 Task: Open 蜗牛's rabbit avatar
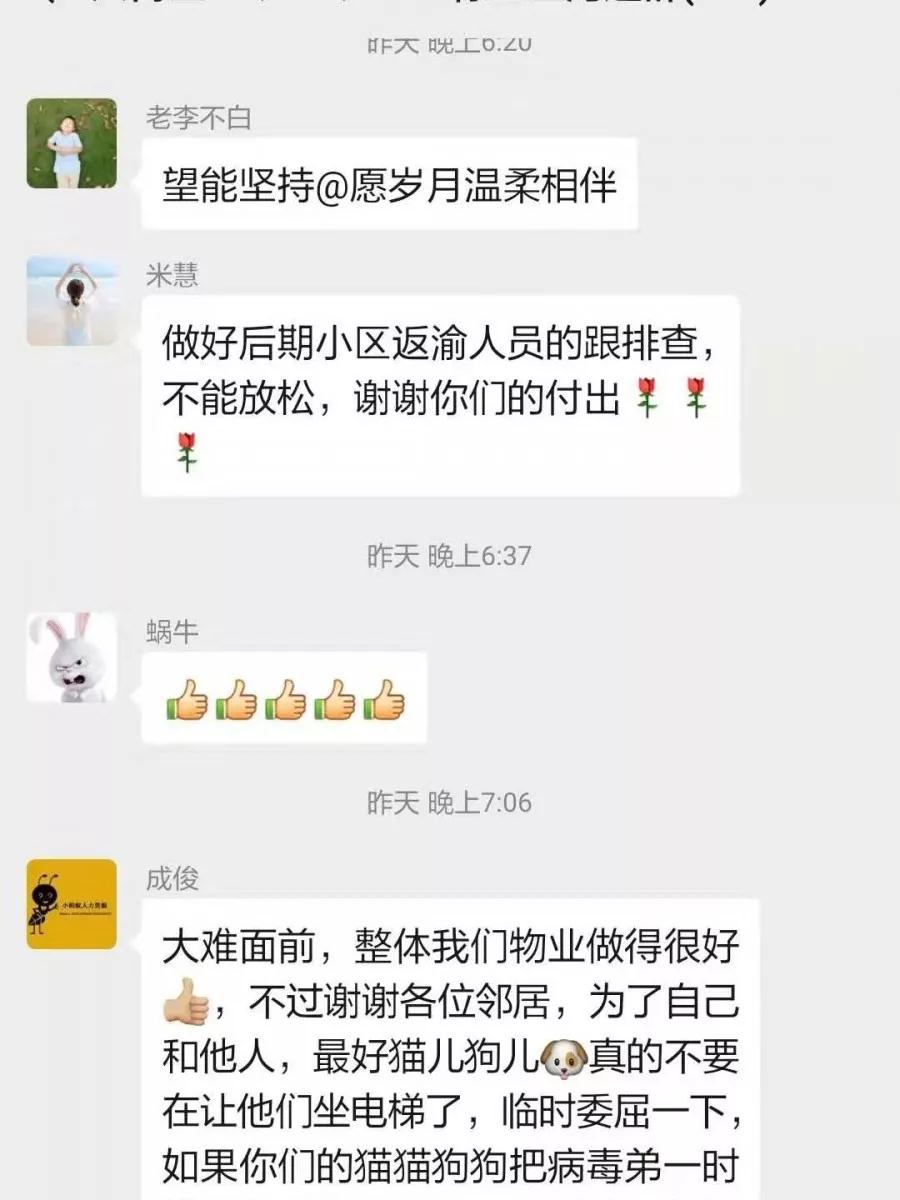tap(71, 657)
